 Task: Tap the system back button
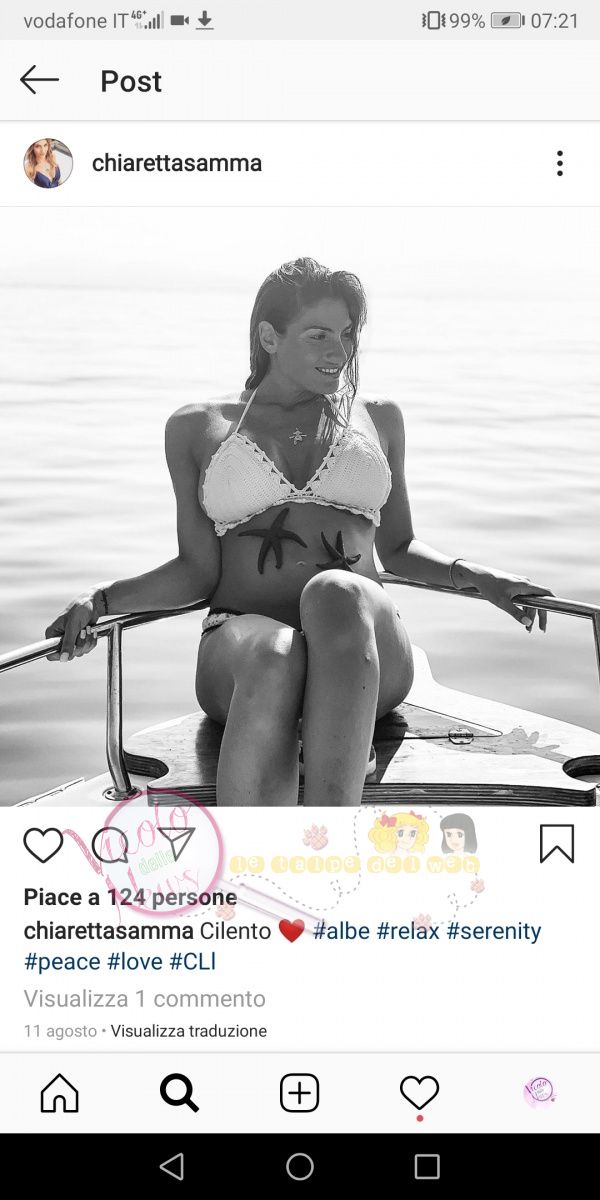pos(172,1166)
